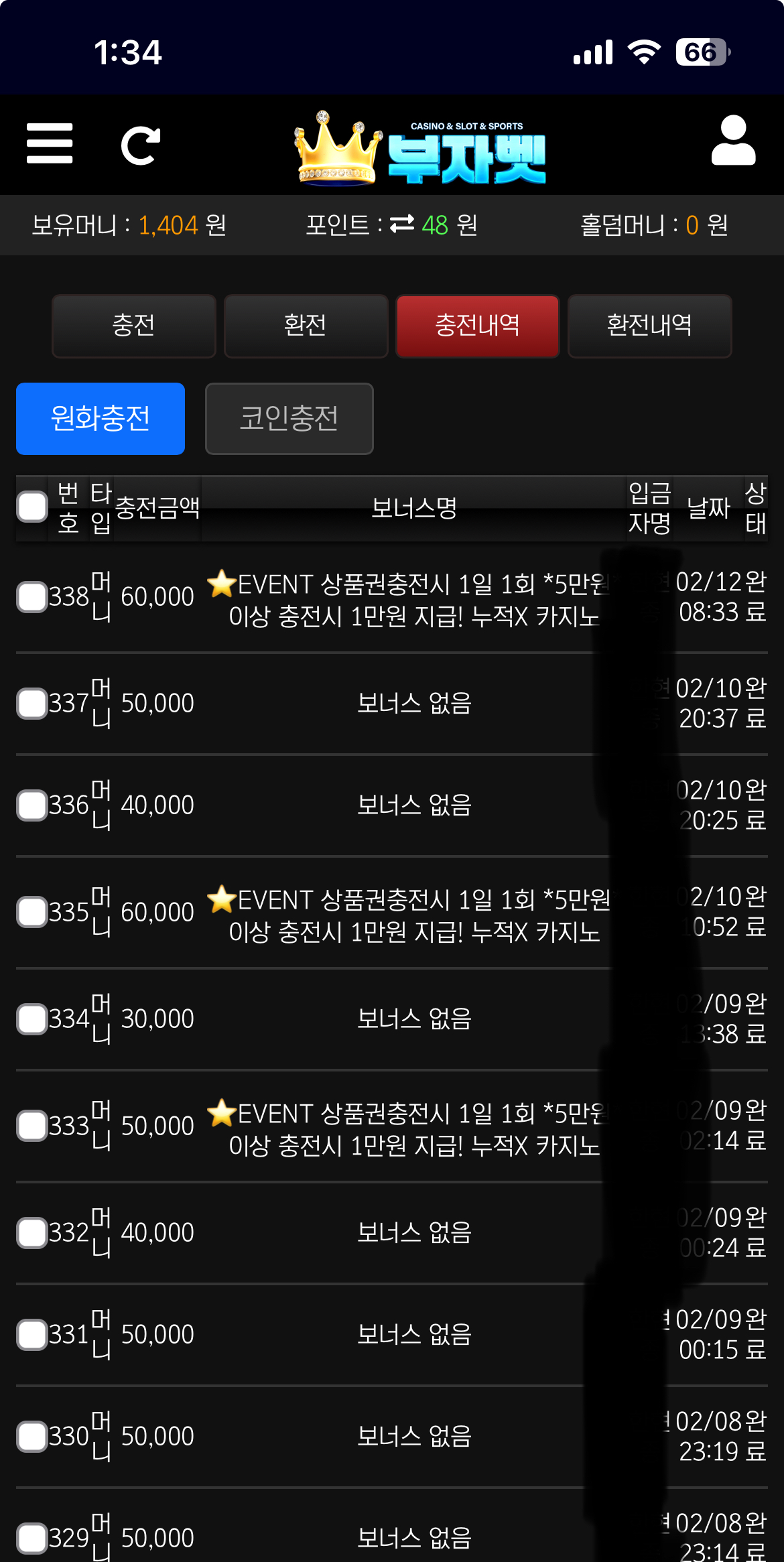Mark the checkbox for row 334
The image size is (784, 1562).
[32, 1019]
